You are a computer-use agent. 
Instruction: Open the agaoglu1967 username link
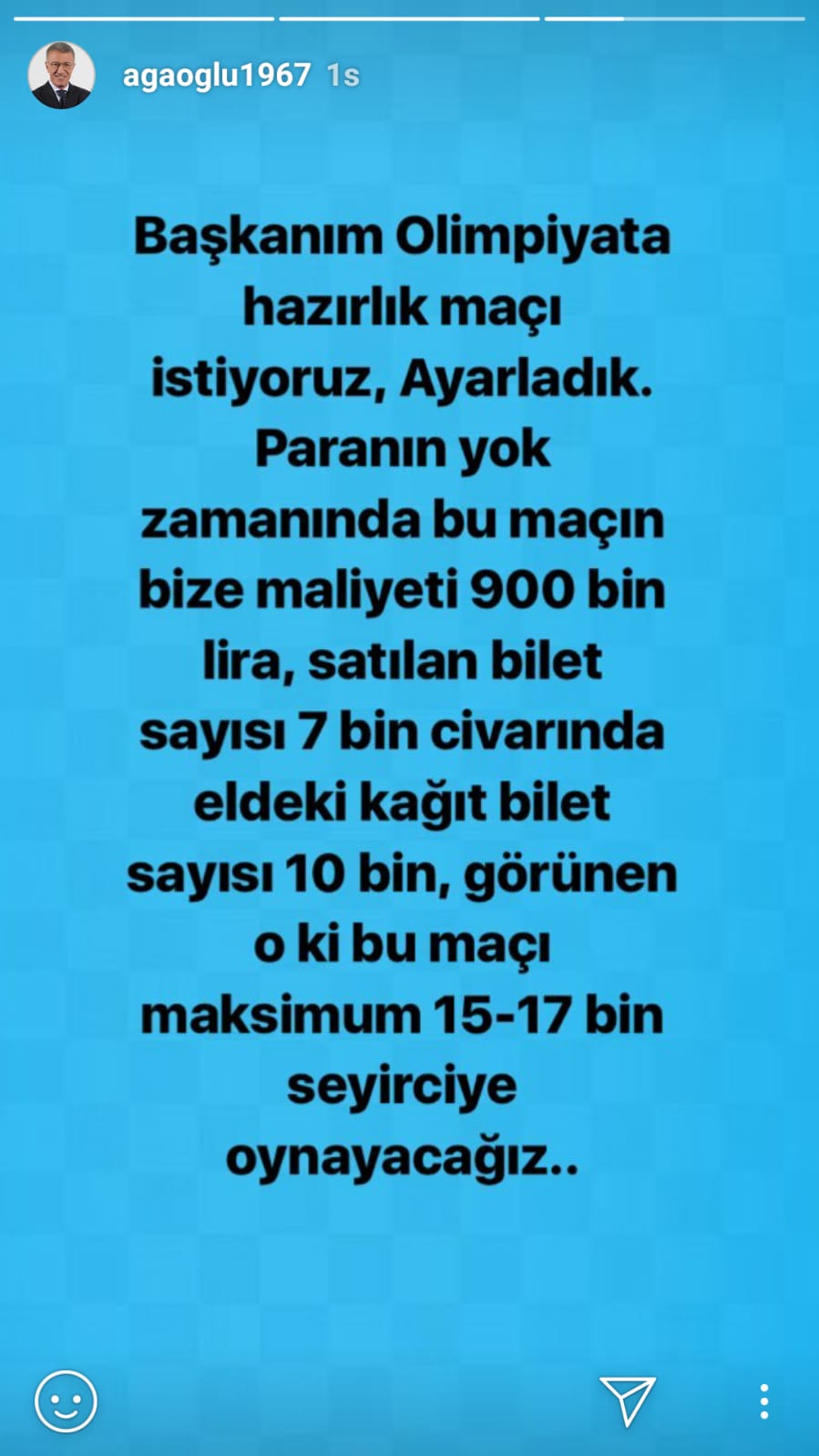pyautogui.click(x=217, y=75)
